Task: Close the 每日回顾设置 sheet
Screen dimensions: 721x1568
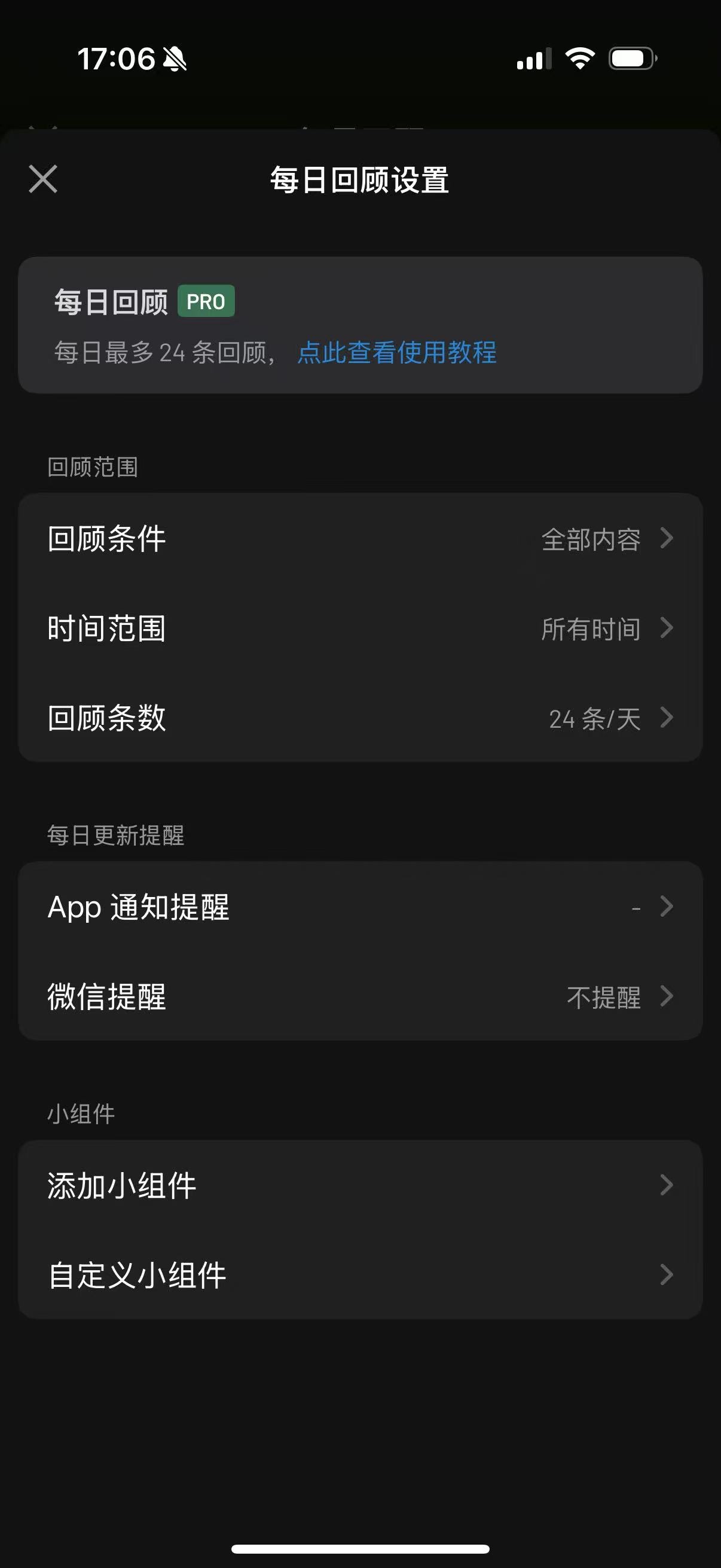Action: tap(43, 179)
